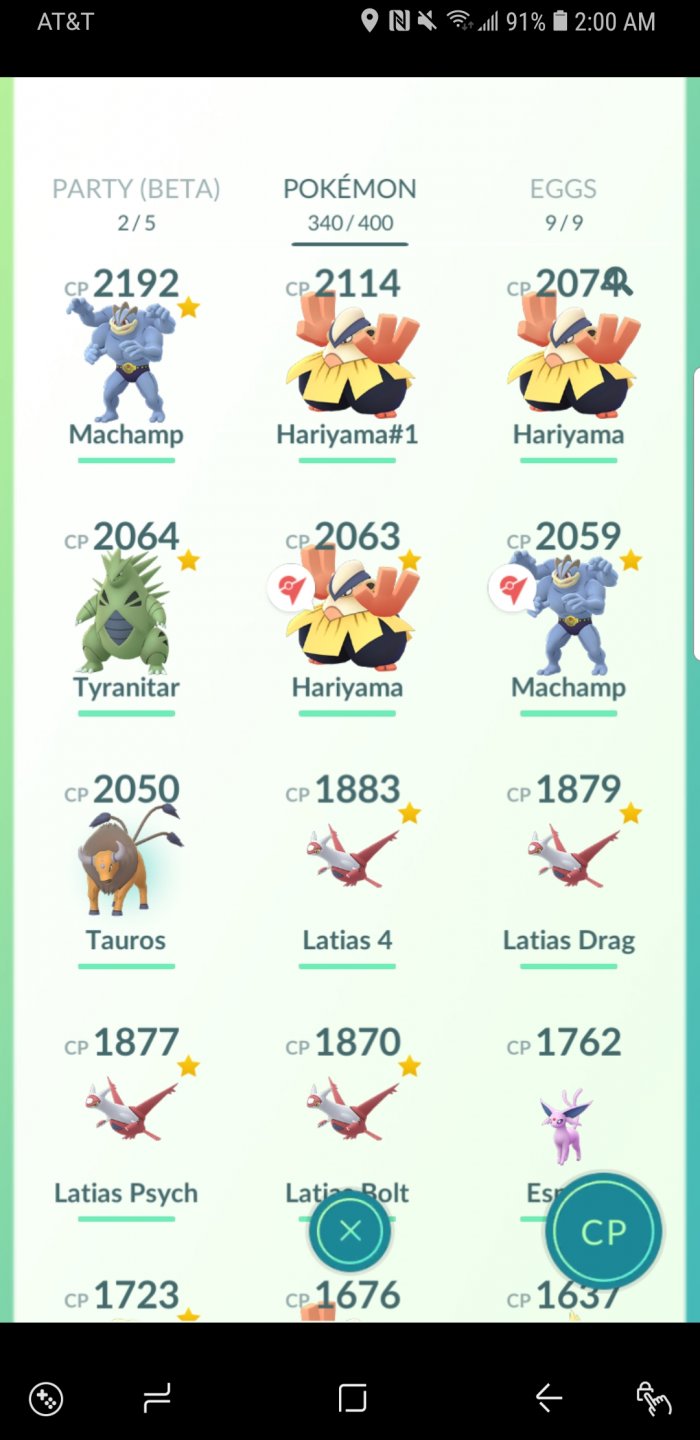Close the Pokémon list with X button
Image resolution: width=700 pixels, height=1440 pixels.
[350, 1231]
